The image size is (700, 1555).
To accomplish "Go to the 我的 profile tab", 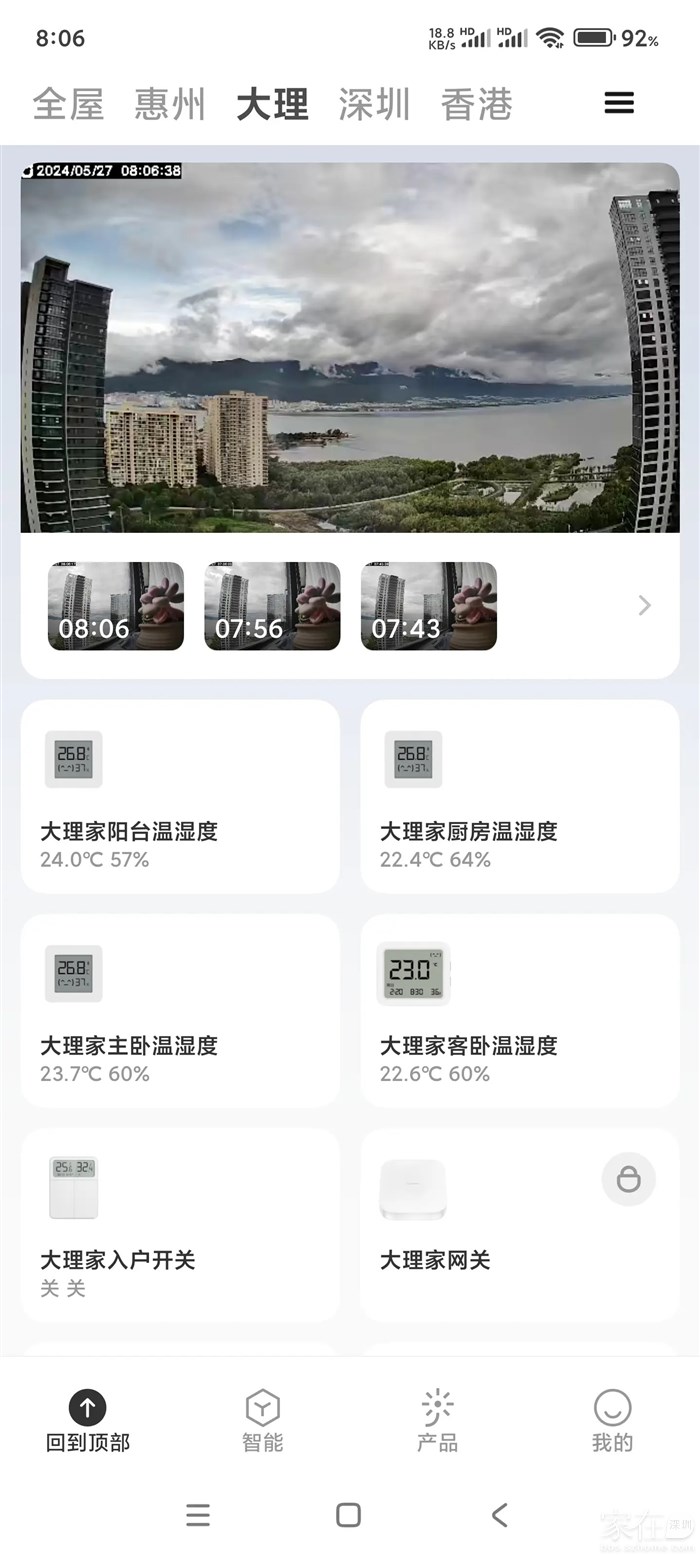I will click(x=612, y=1421).
